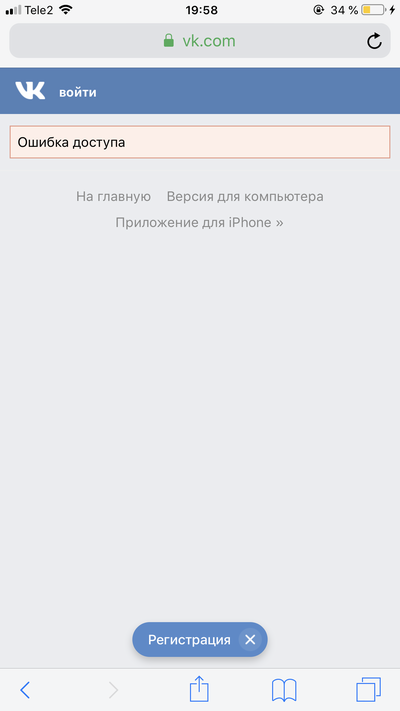Reload the vk.com page
Image resolution: width=400 pixels, height=711 pixels.
374,41
